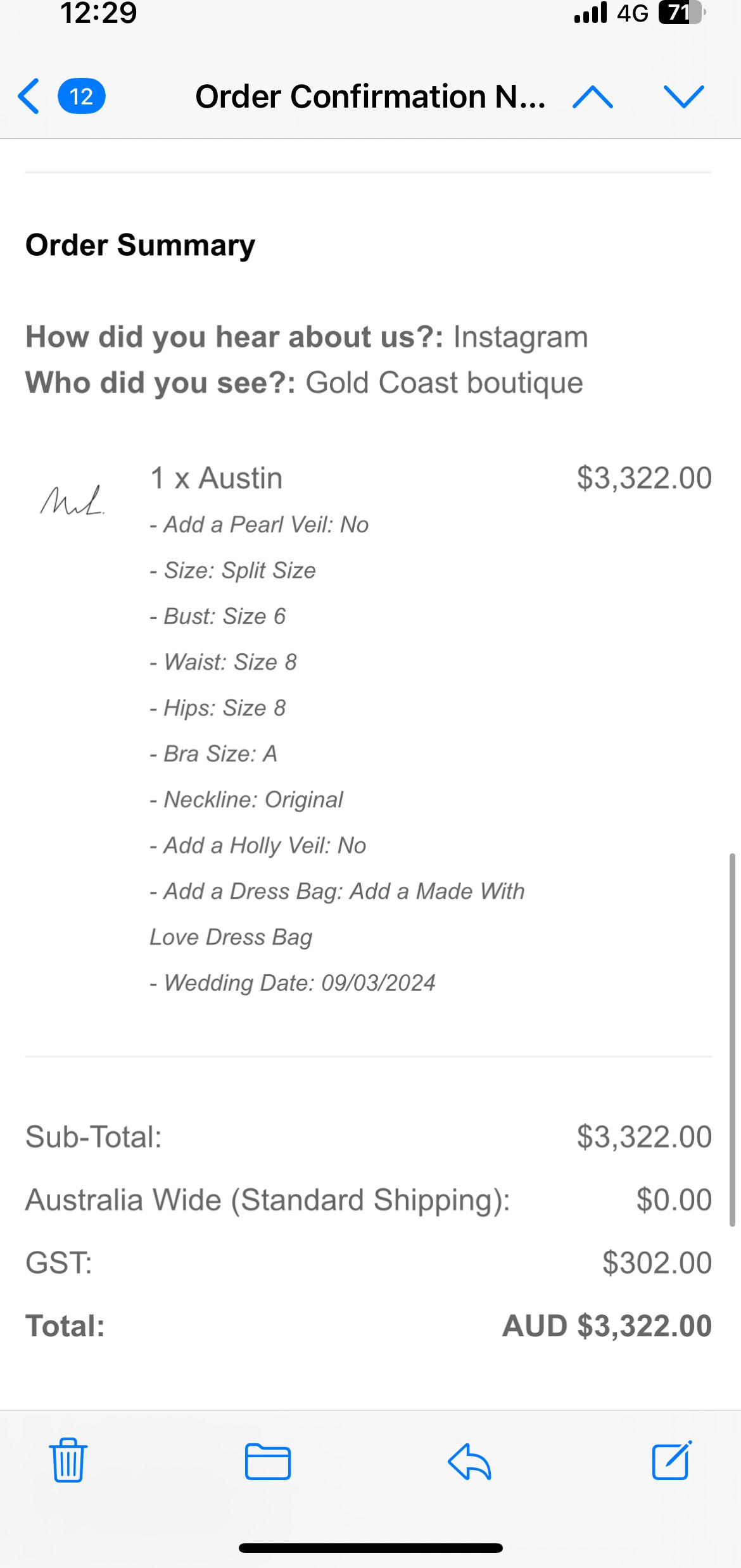The height and width of the screenshot is (1568, 741).
Task: Delete this email with the trash icon
Action: (x=68, y=1460)
